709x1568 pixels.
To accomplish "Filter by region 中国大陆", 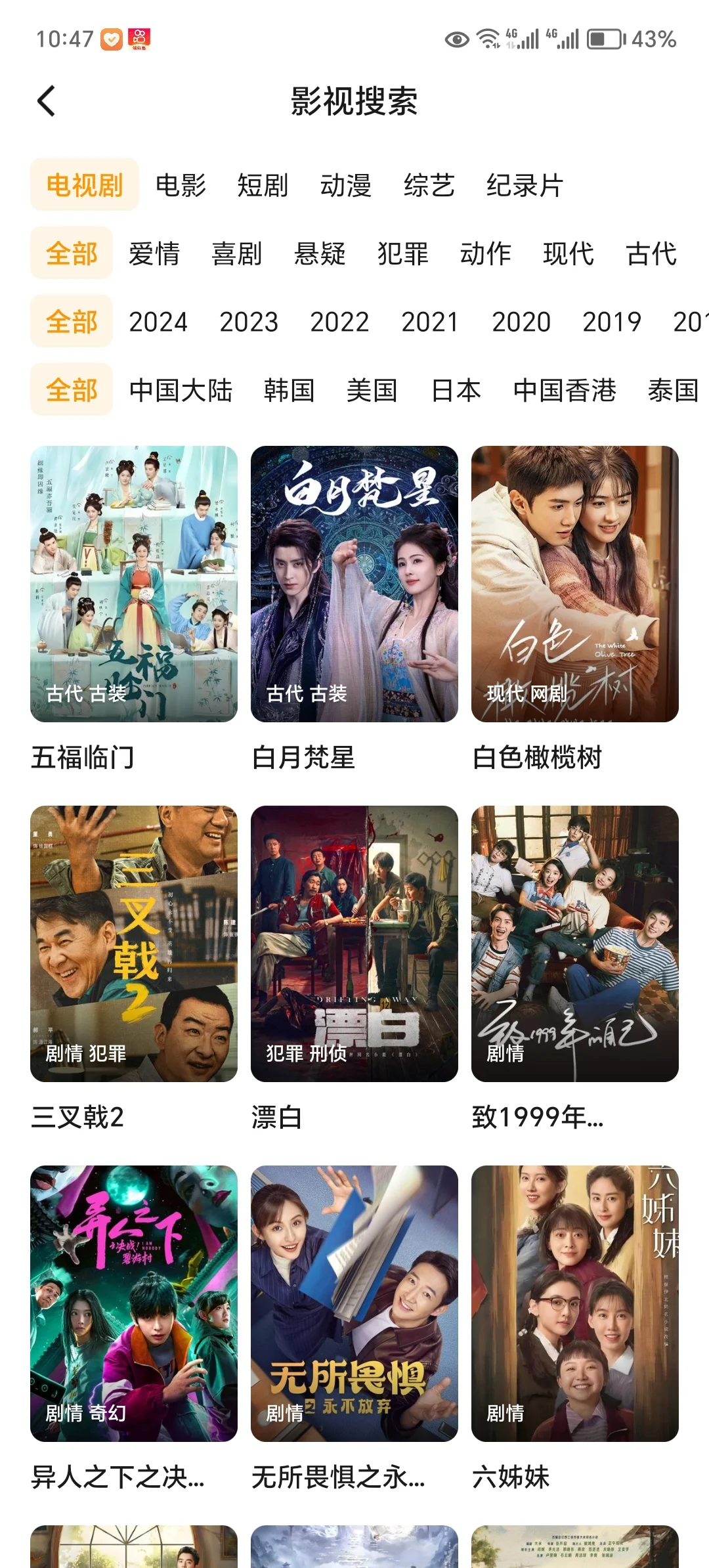I will pyautogui.click(x=181, y=390).
